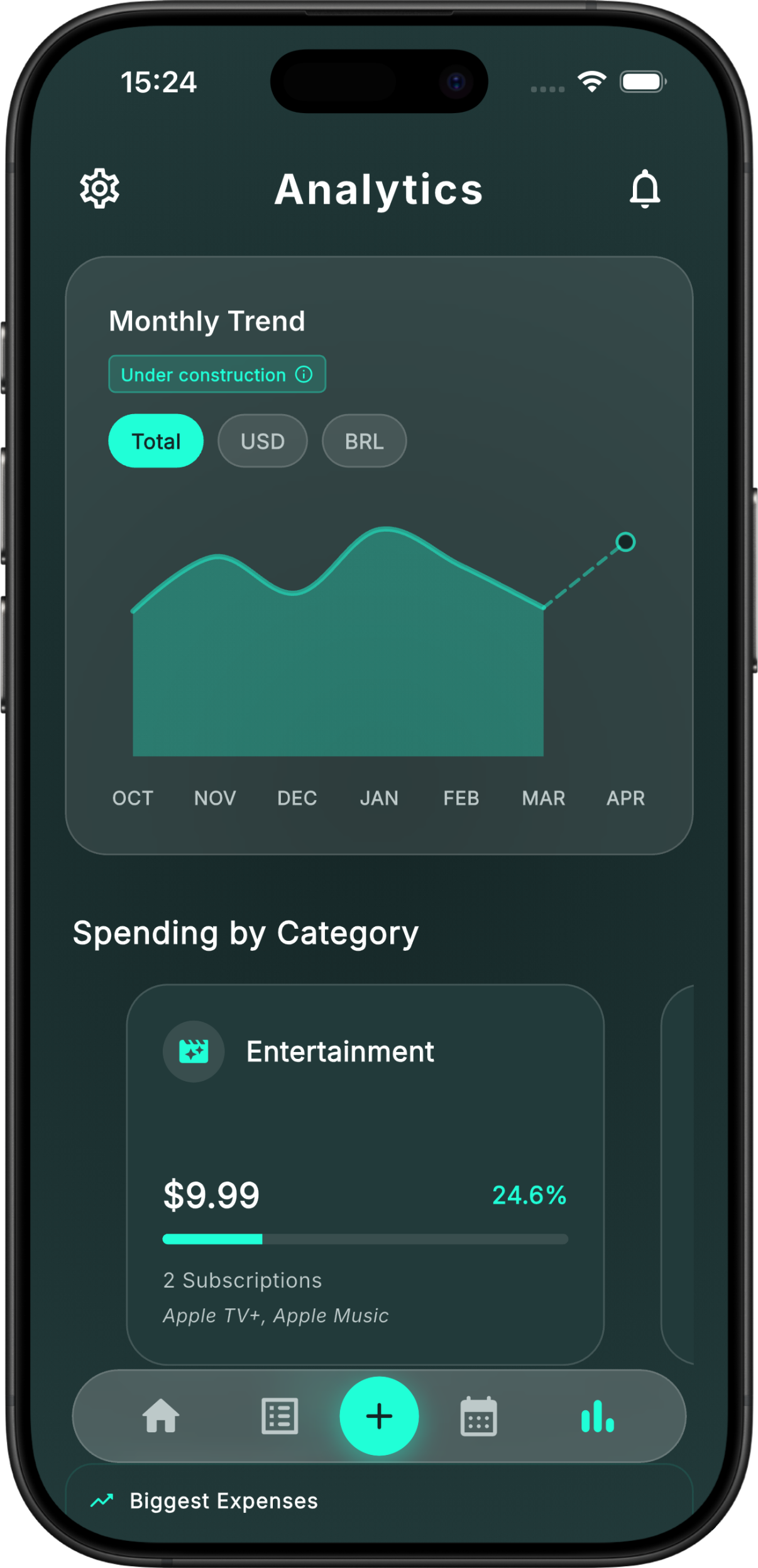
Task: Open the transactions list icon
Action: click(x=279, y=1416)
